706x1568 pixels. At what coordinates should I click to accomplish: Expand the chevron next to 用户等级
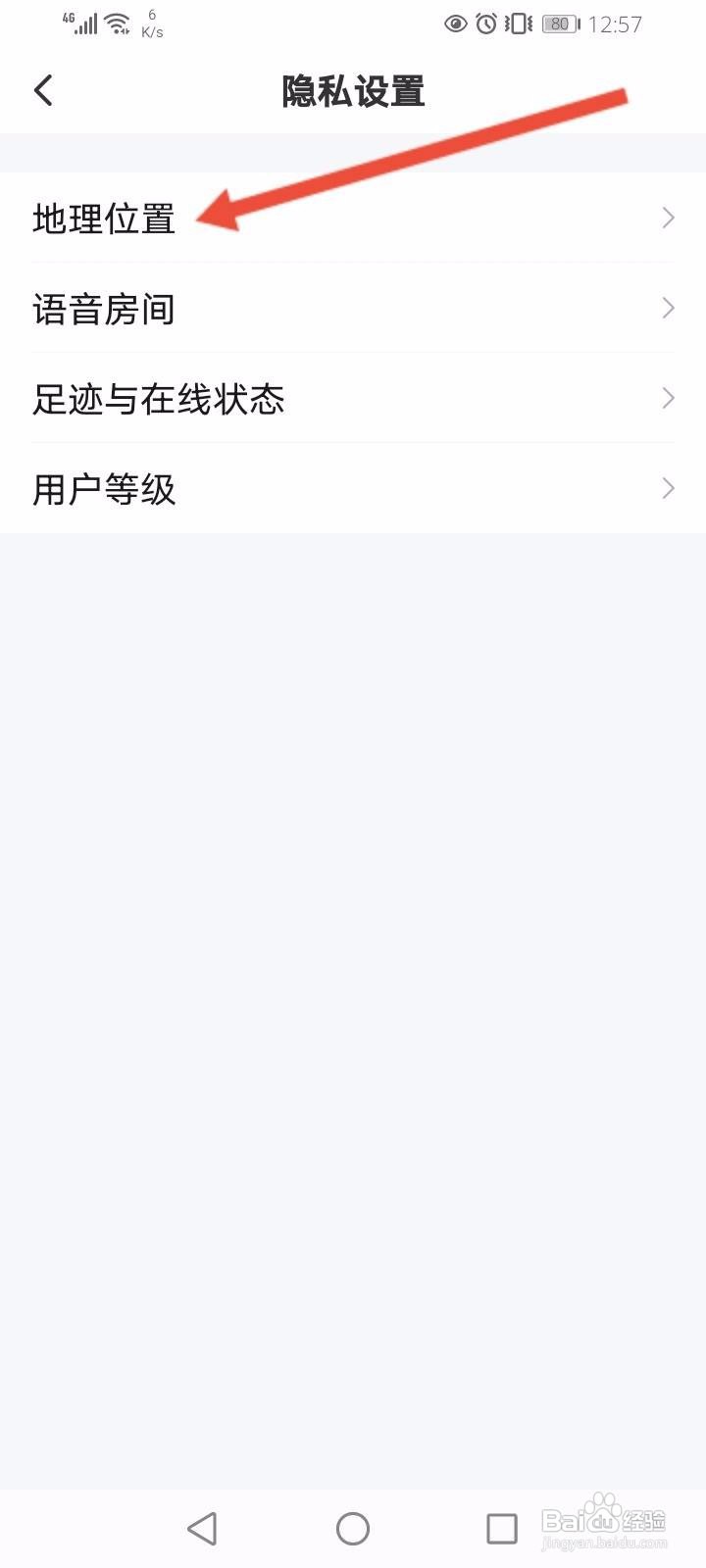tap(669, 488)
